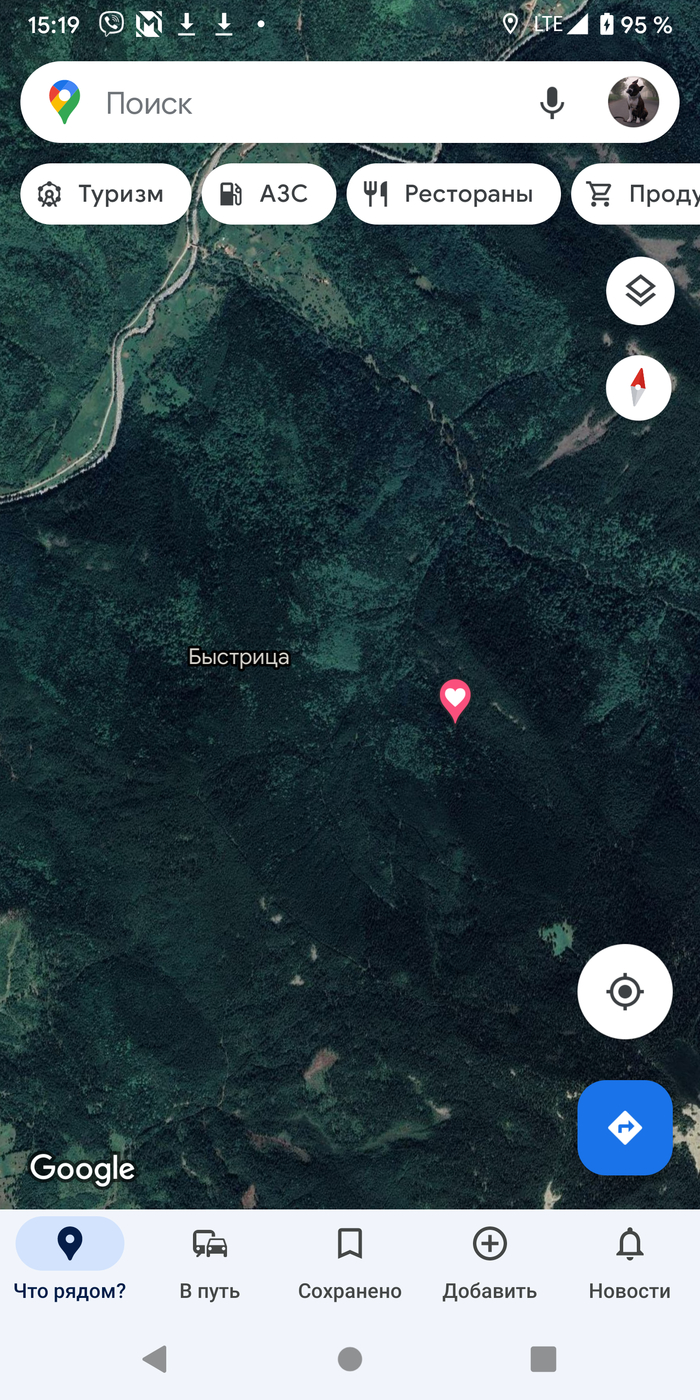This screenshot has width=700, height=1400.
Task: Open the Добавить tab
Action: coord(490,1262)
